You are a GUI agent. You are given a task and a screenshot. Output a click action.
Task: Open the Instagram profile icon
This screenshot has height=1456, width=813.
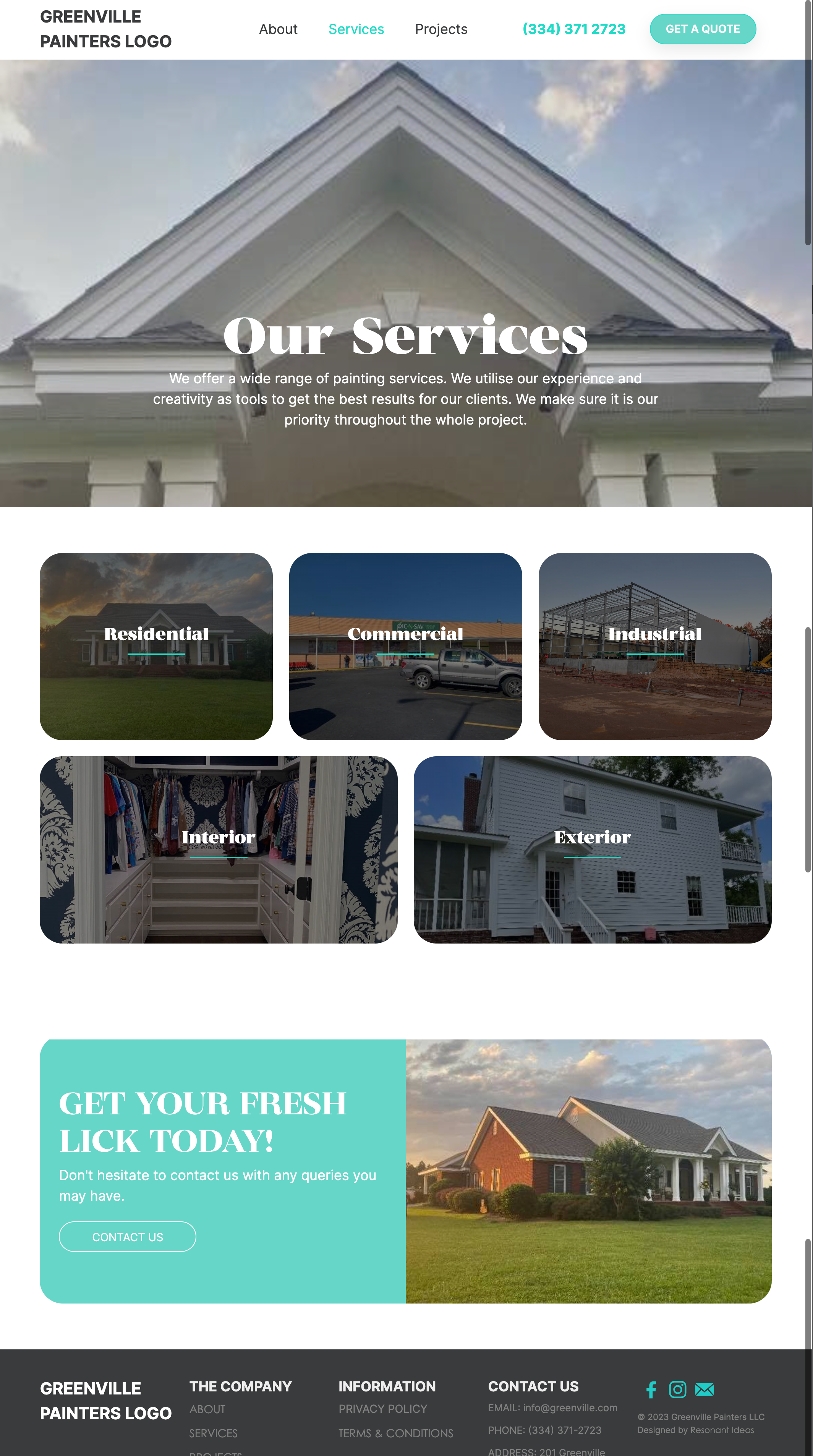pyautogui.click(x=677, y=1389)
